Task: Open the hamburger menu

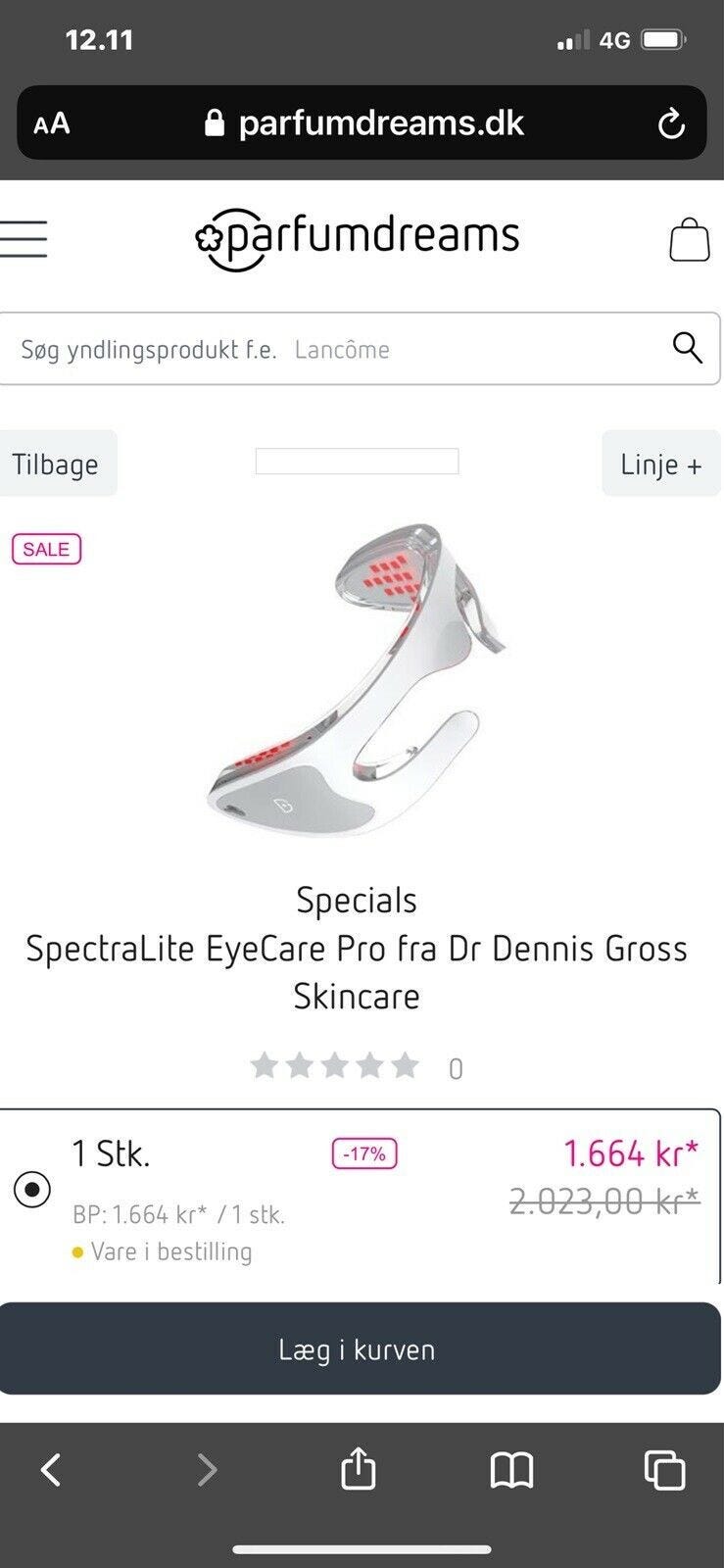Action: (24, 239)
